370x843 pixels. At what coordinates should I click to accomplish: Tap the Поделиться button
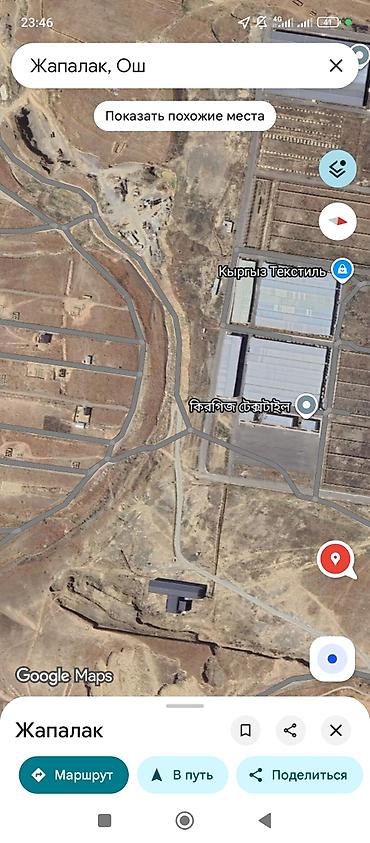coord(300,775)
